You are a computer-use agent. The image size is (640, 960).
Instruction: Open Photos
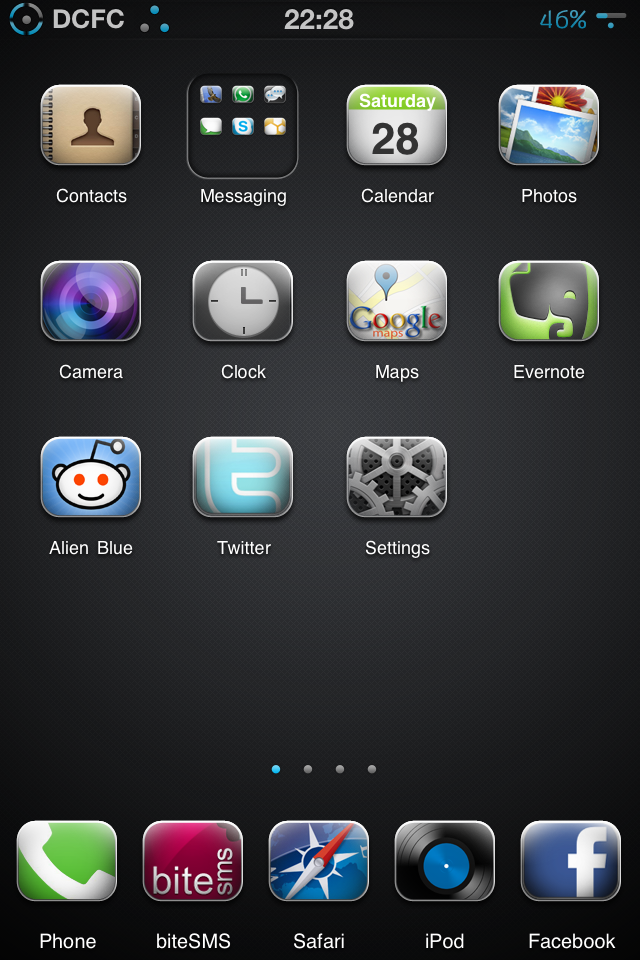(x=548, y=125)
